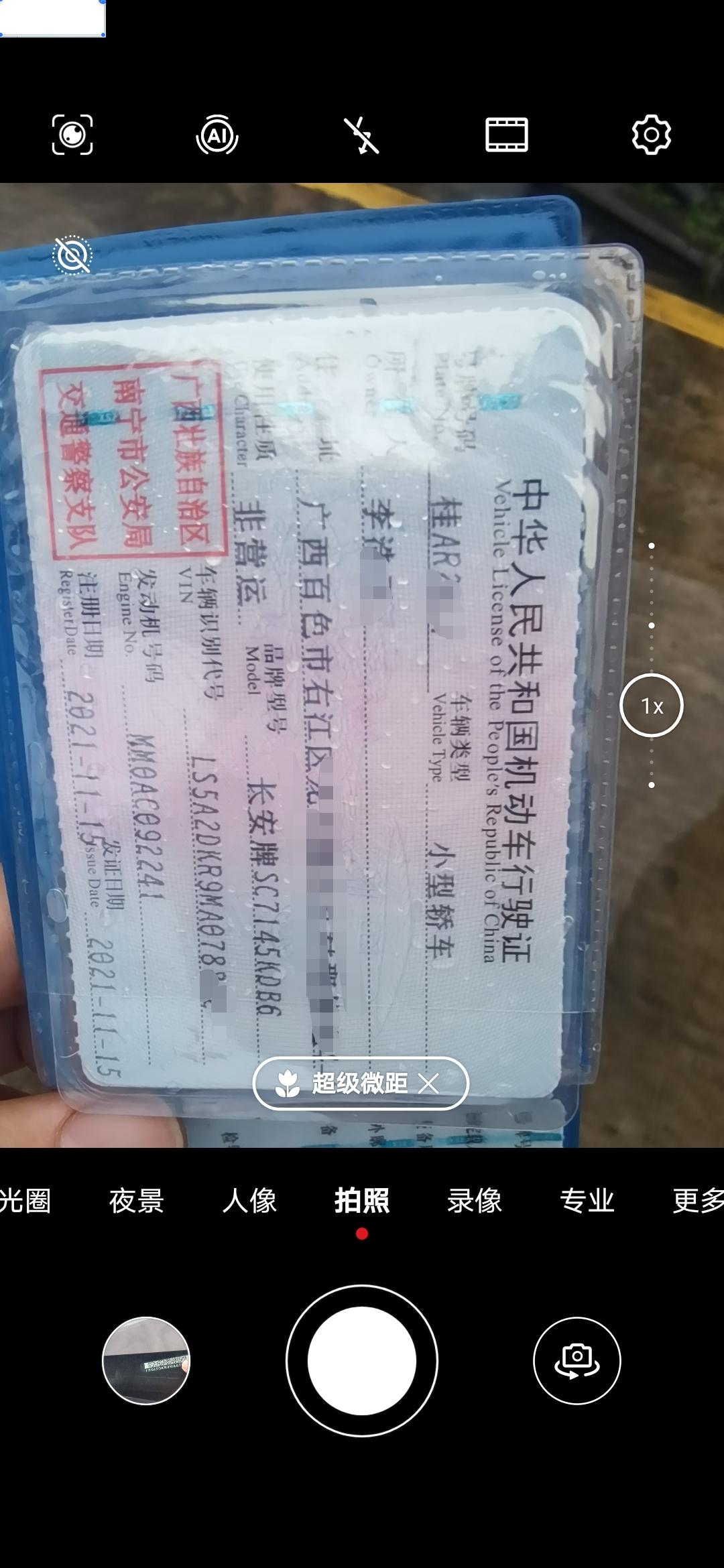The image size is (724, 1568).
Task: Switch to 专业 pro mode
Action: 587,1201
